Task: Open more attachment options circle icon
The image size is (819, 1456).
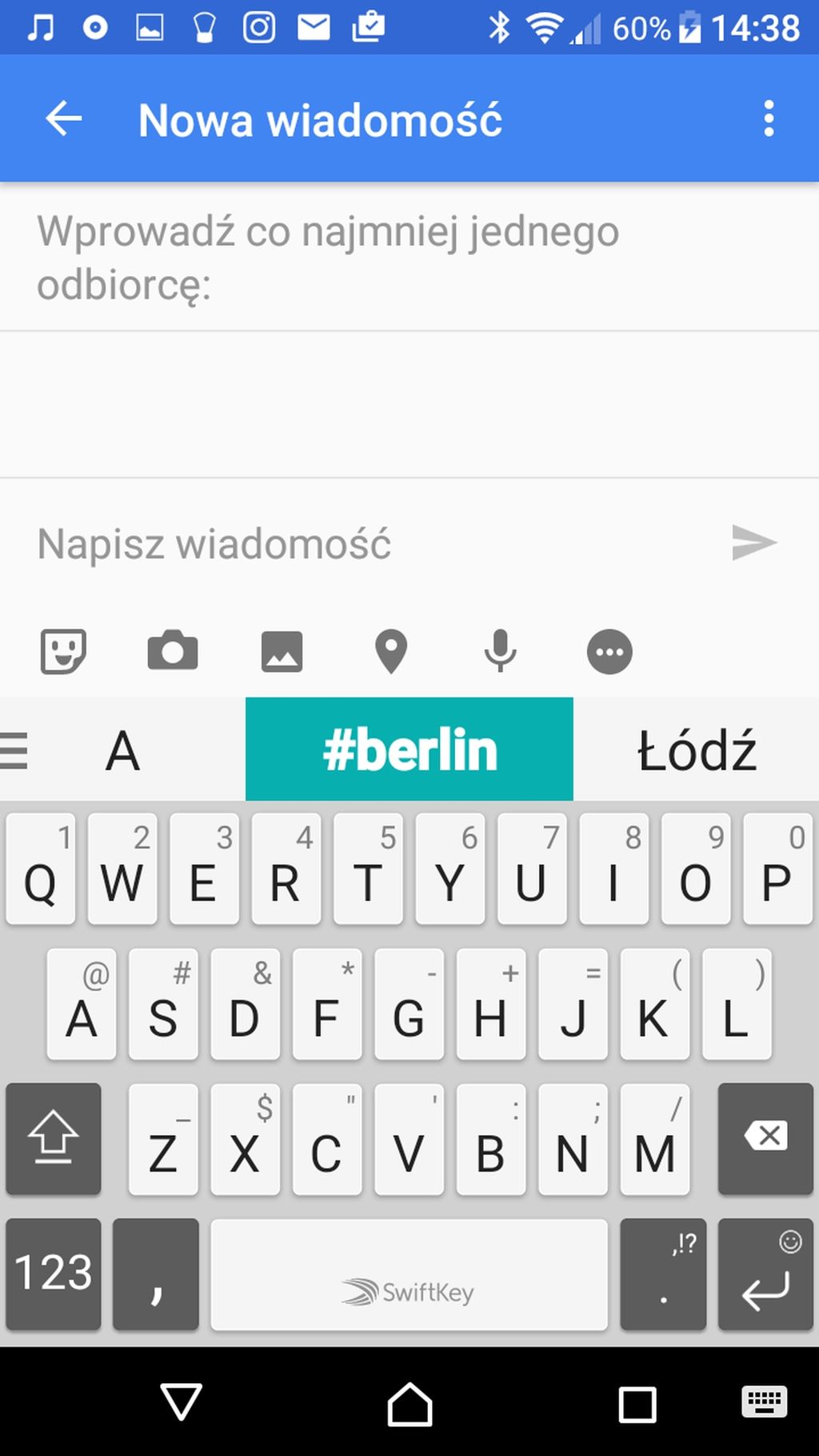Action: 609,651
